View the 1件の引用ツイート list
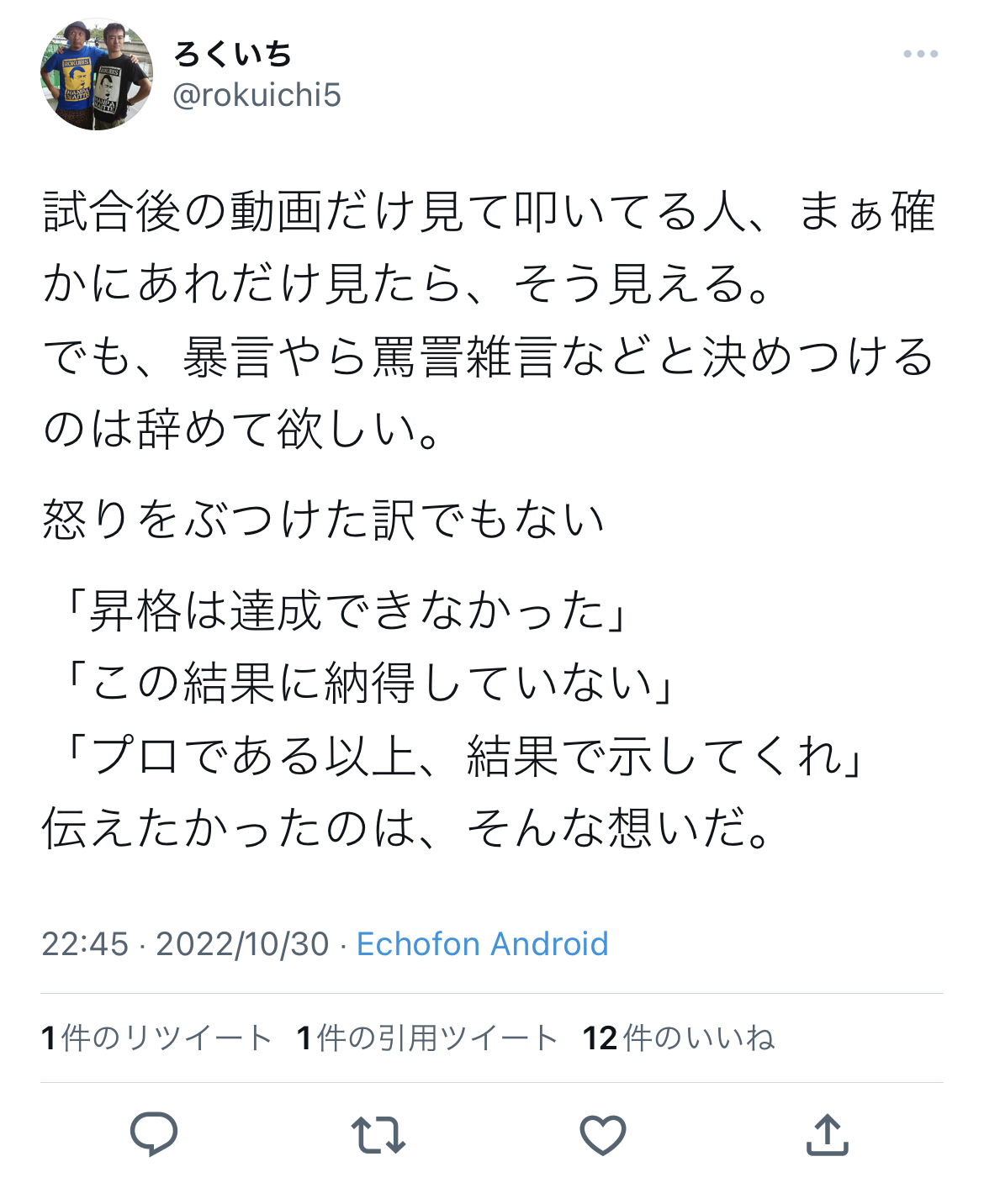The image size is (984, 1204). pyautogui.click(x=427, y=1038)
